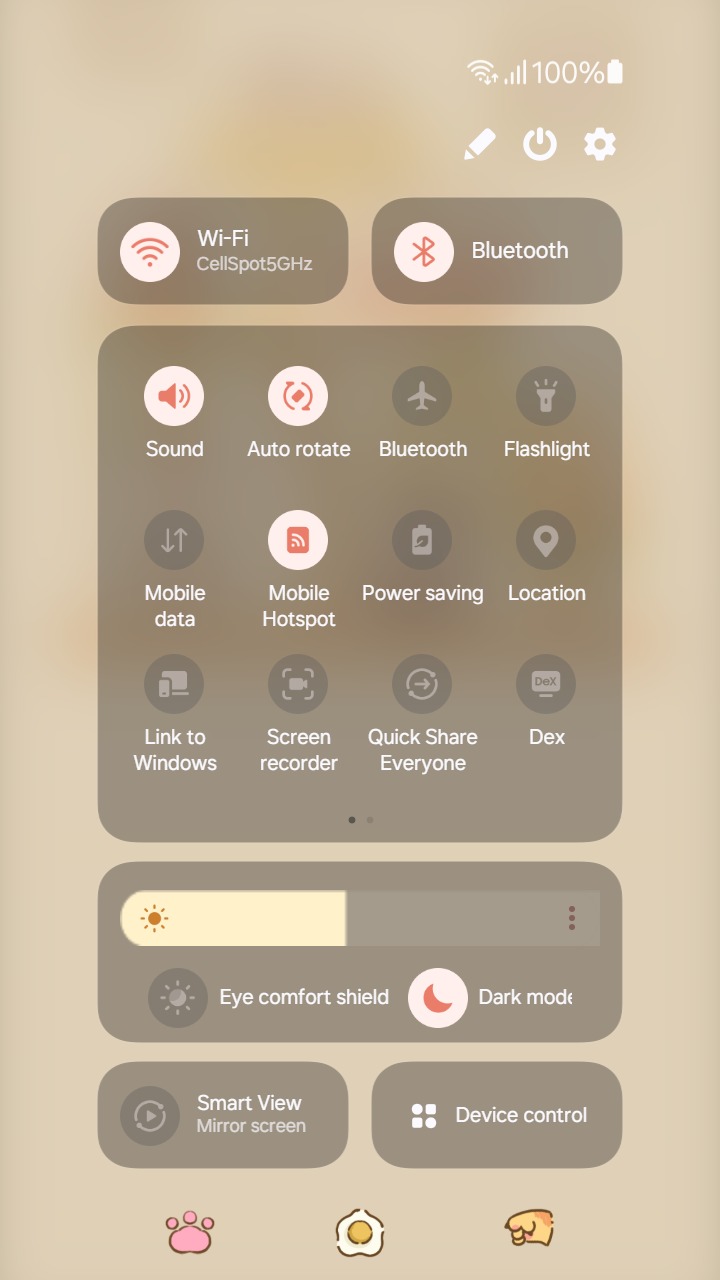This screenshot has height=1280, width=720.
Task: Enable Mobile data
Action: point(174,540)
